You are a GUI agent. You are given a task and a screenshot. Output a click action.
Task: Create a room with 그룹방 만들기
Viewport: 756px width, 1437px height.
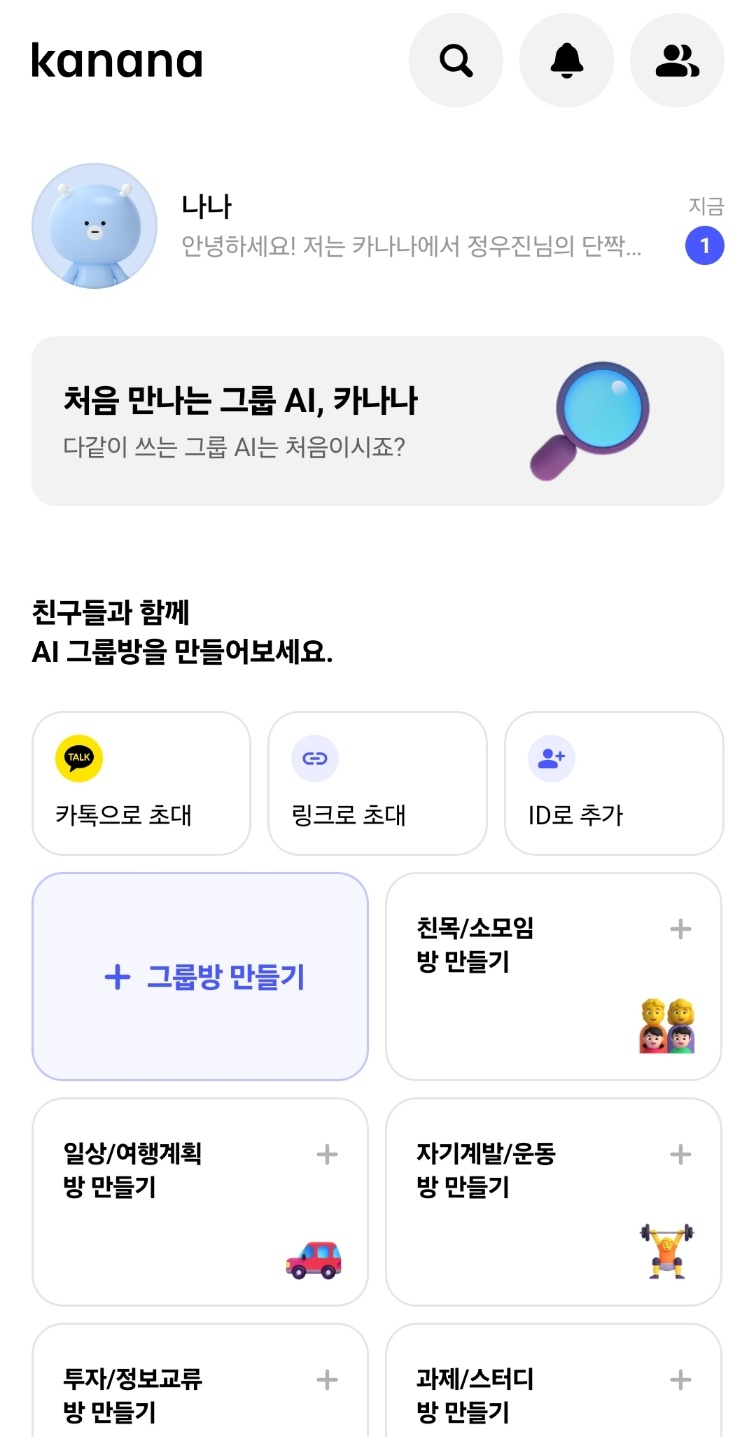(x=200, y=977)
